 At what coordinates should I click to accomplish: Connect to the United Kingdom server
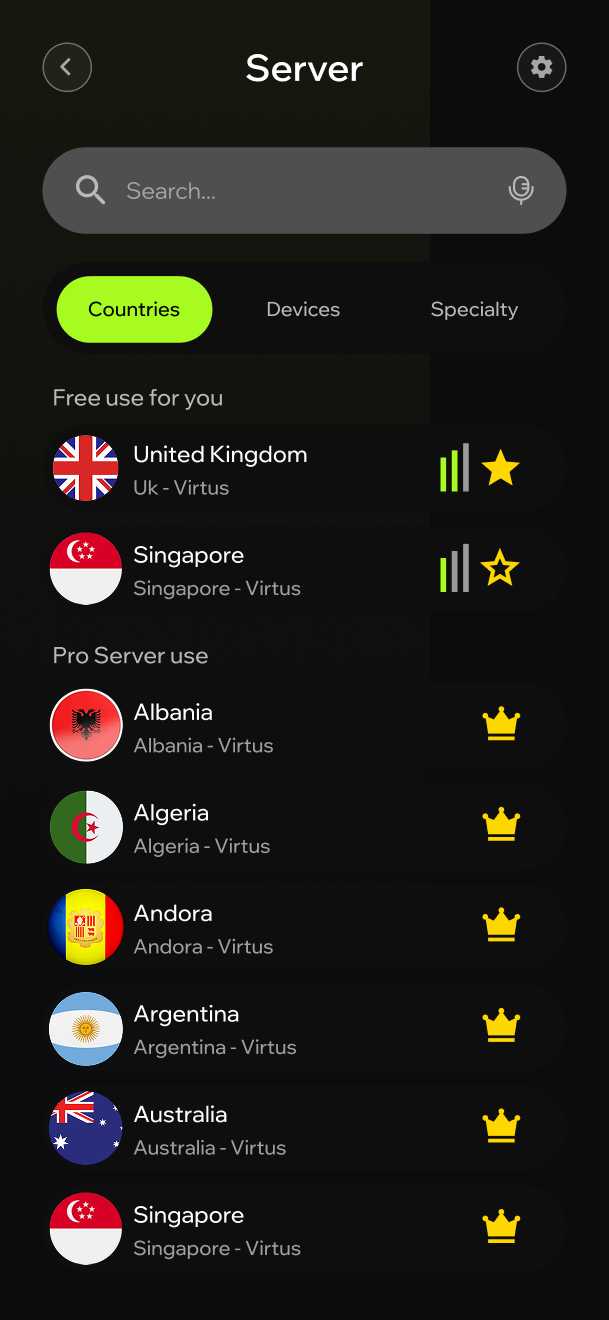click(x=304, y=469)
